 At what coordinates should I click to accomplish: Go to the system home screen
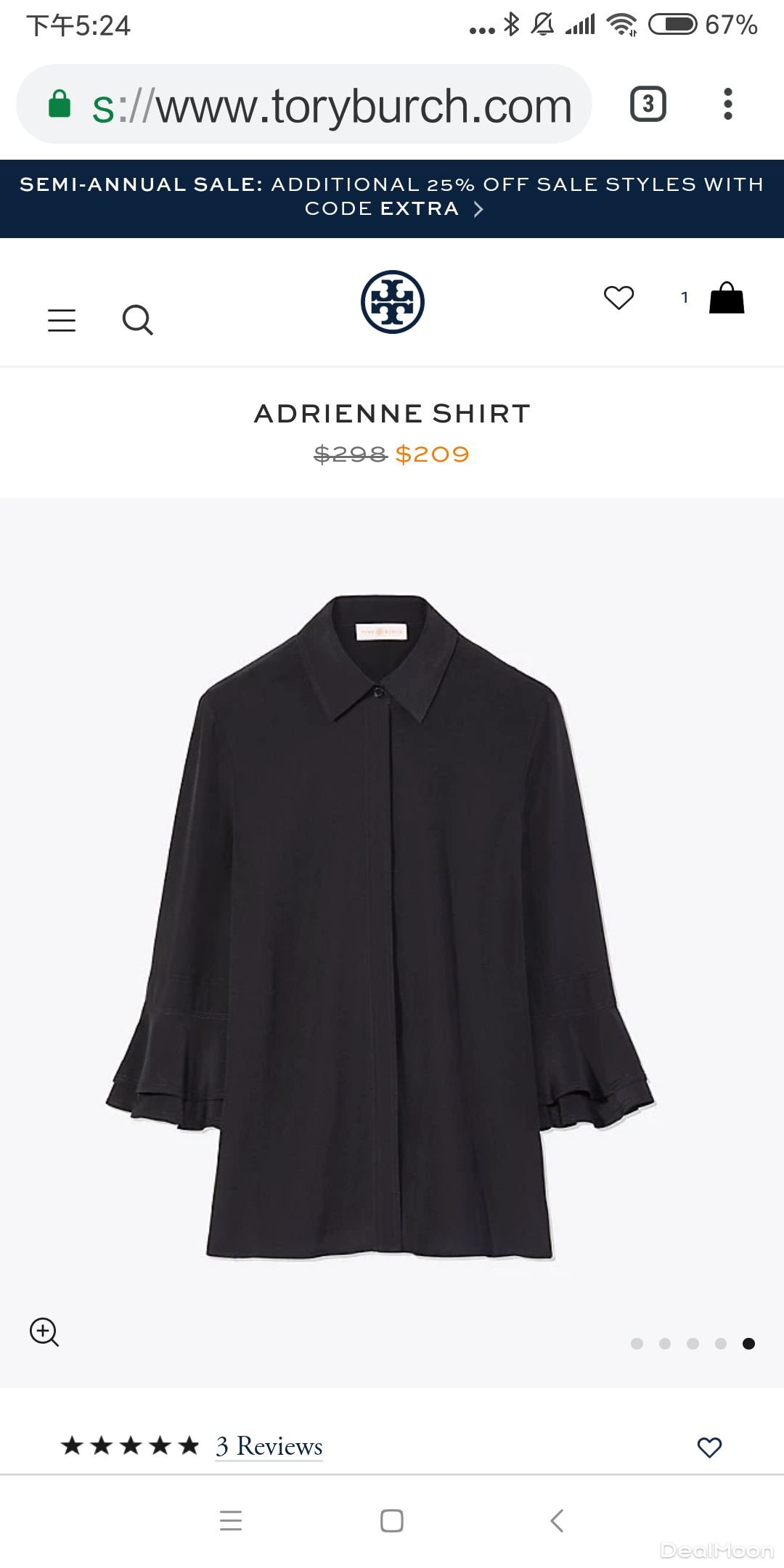[392, 1520]
